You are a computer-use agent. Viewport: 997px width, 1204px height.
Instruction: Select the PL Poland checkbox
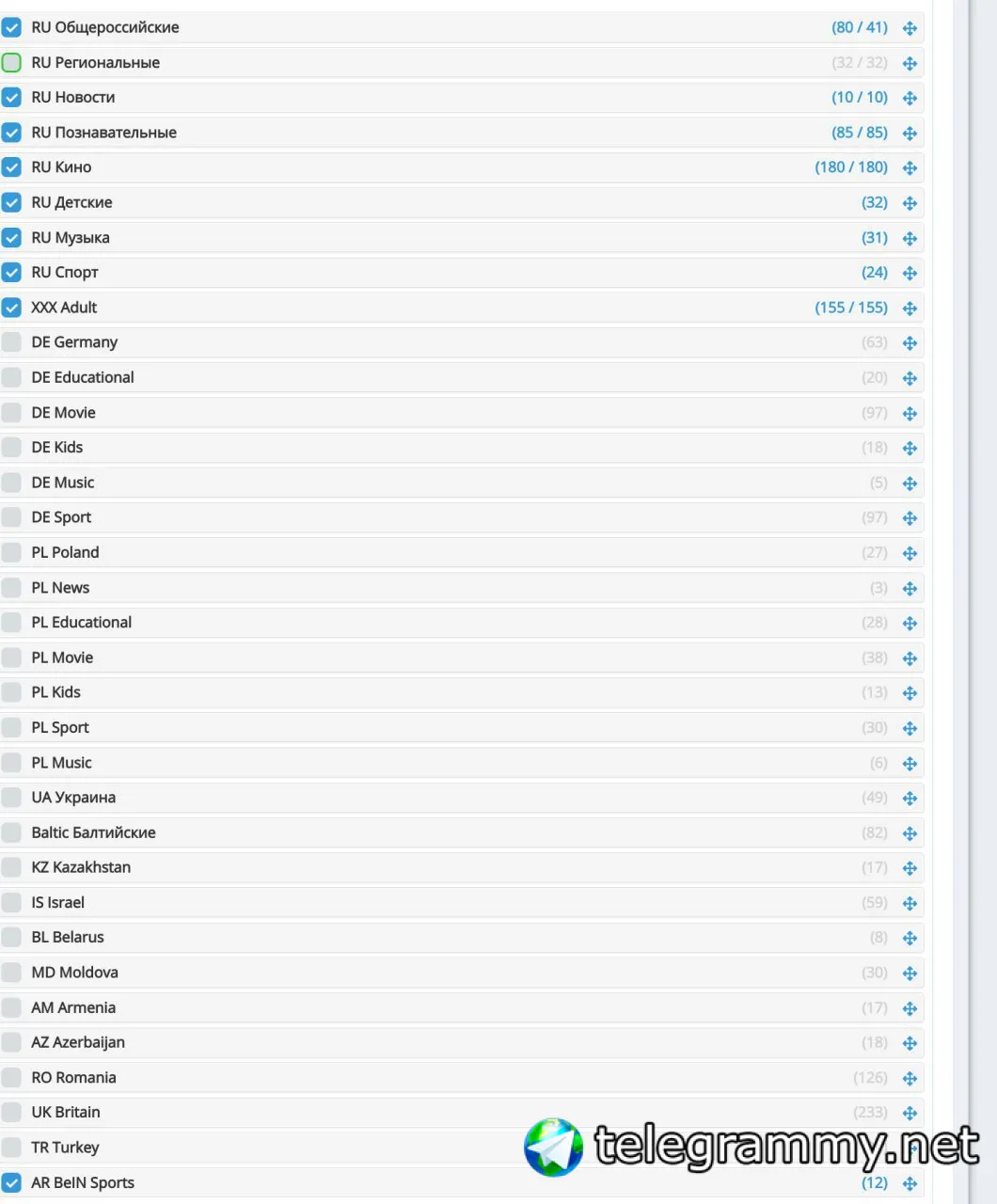[x=11, y=552]
